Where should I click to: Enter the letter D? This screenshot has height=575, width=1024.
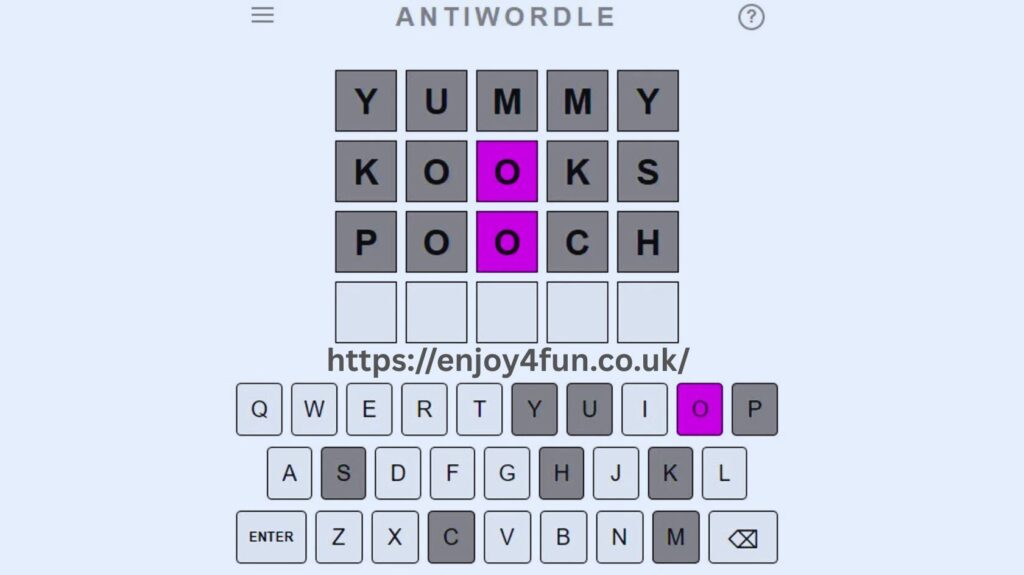coord(398,473)
